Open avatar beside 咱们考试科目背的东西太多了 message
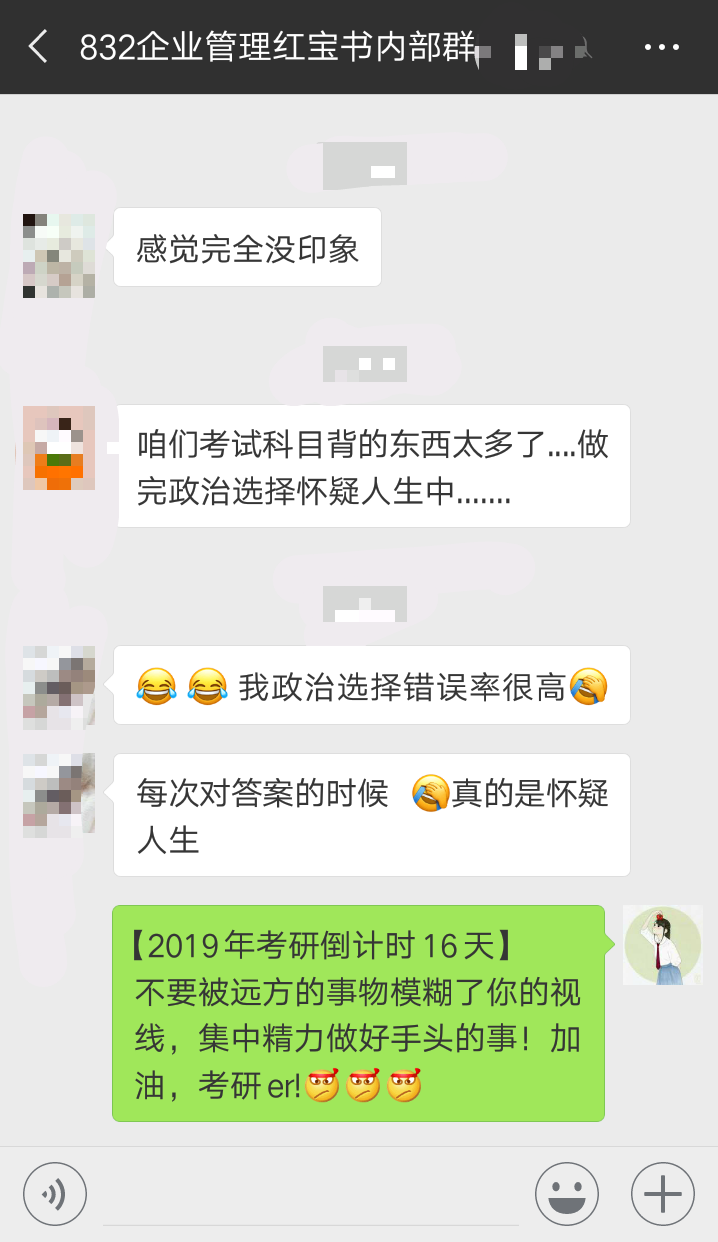Viewport: 718px width, 1242px height. click(x=59, y=448)
